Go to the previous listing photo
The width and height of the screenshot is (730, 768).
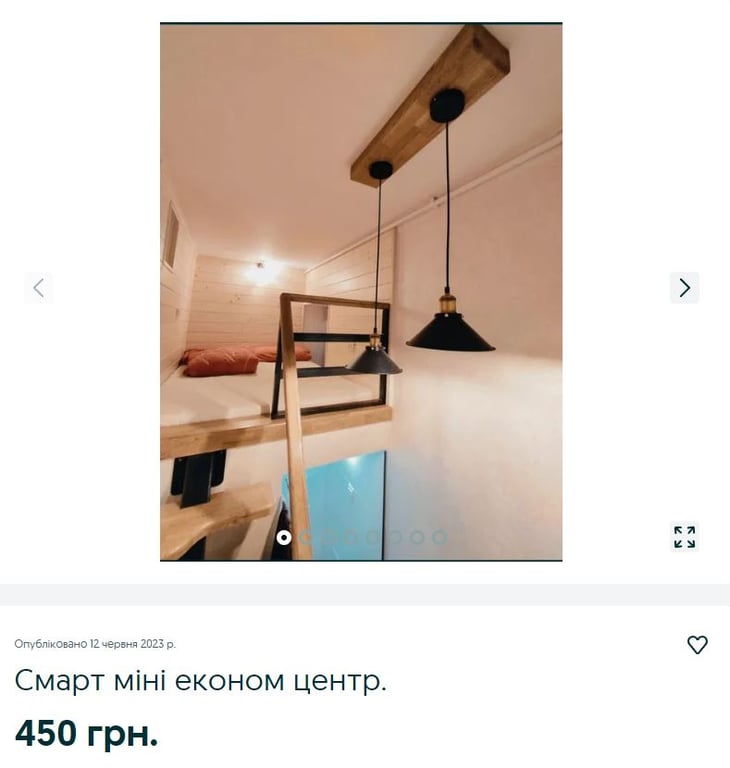(38, 288)
